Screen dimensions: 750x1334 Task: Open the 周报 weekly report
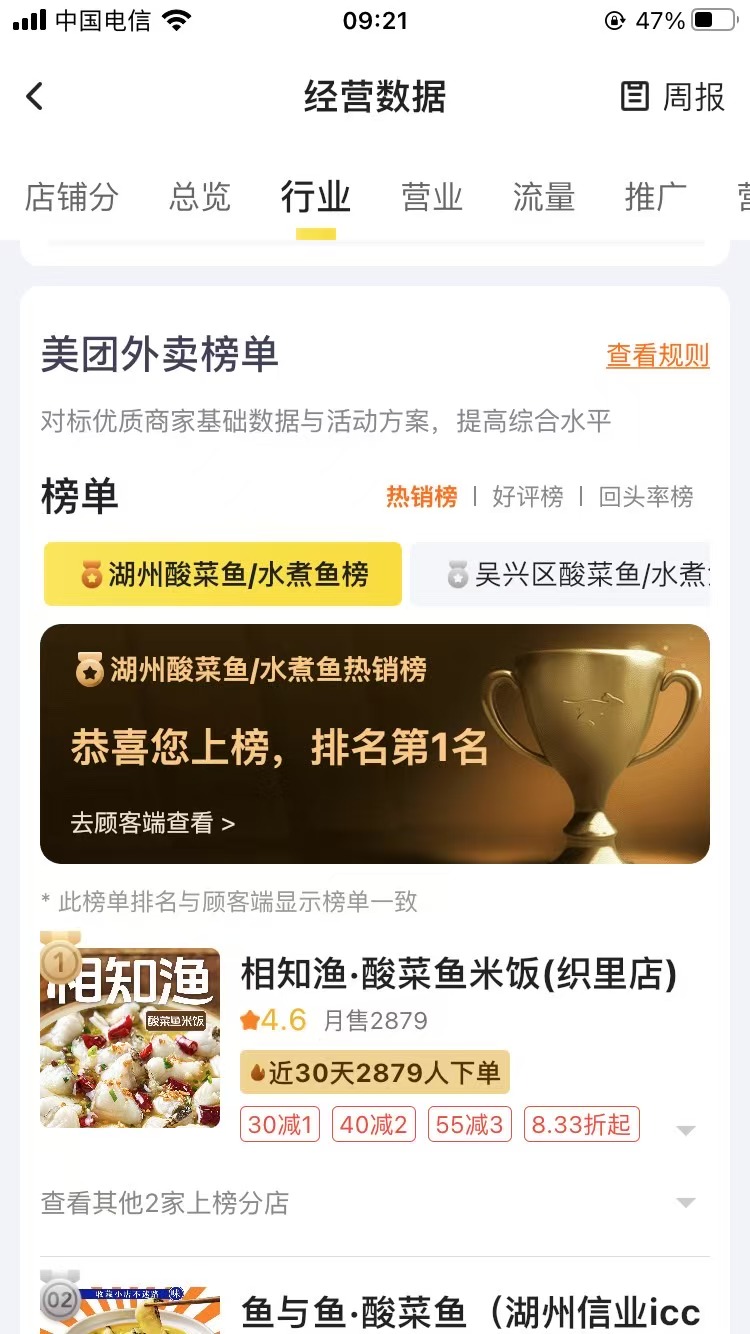pyautogui.click(x=672, y=97)
